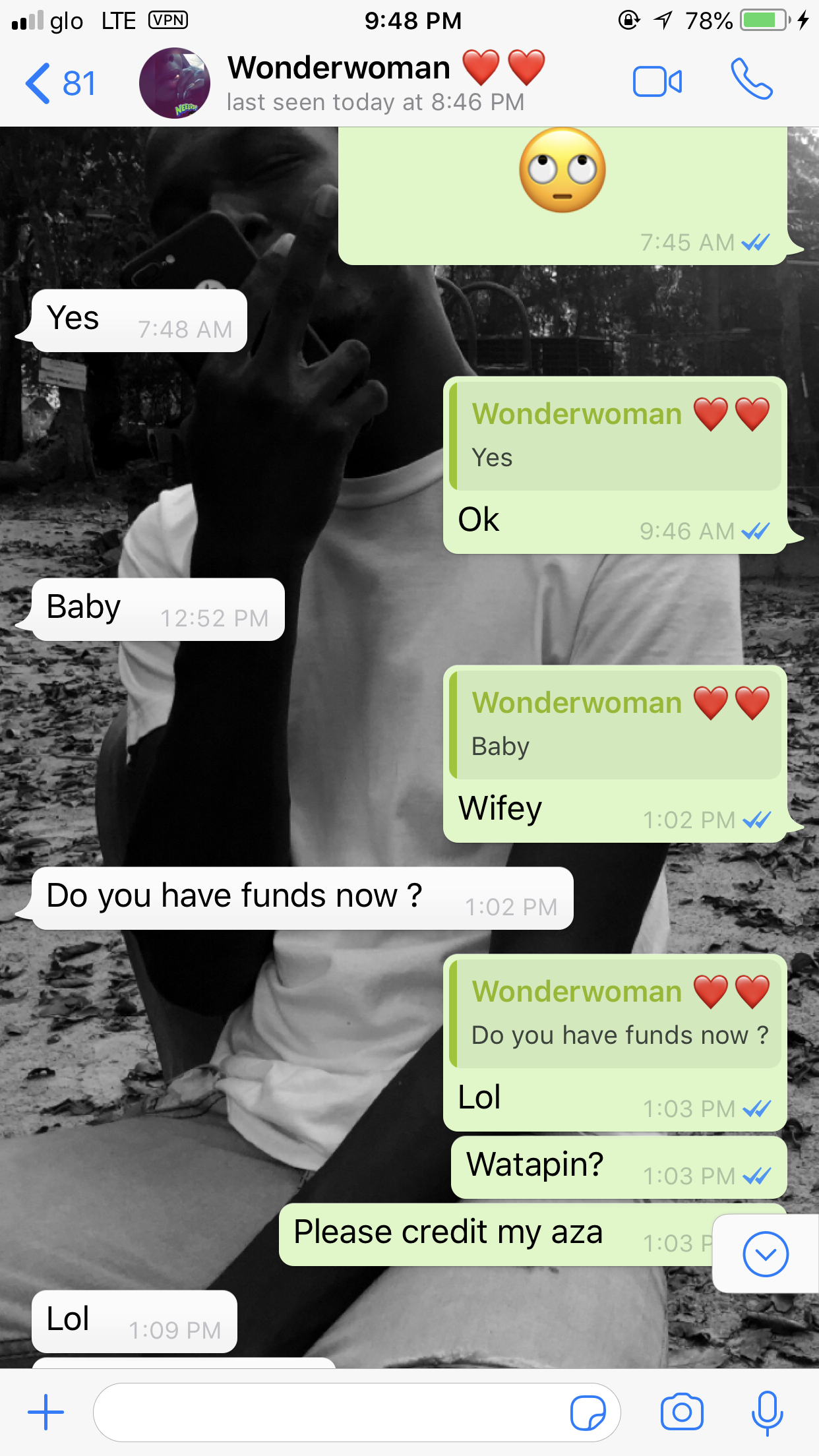The image size is (819, 1456).
Task: Open the camera to send a photo
Action: click(682, 1412)
